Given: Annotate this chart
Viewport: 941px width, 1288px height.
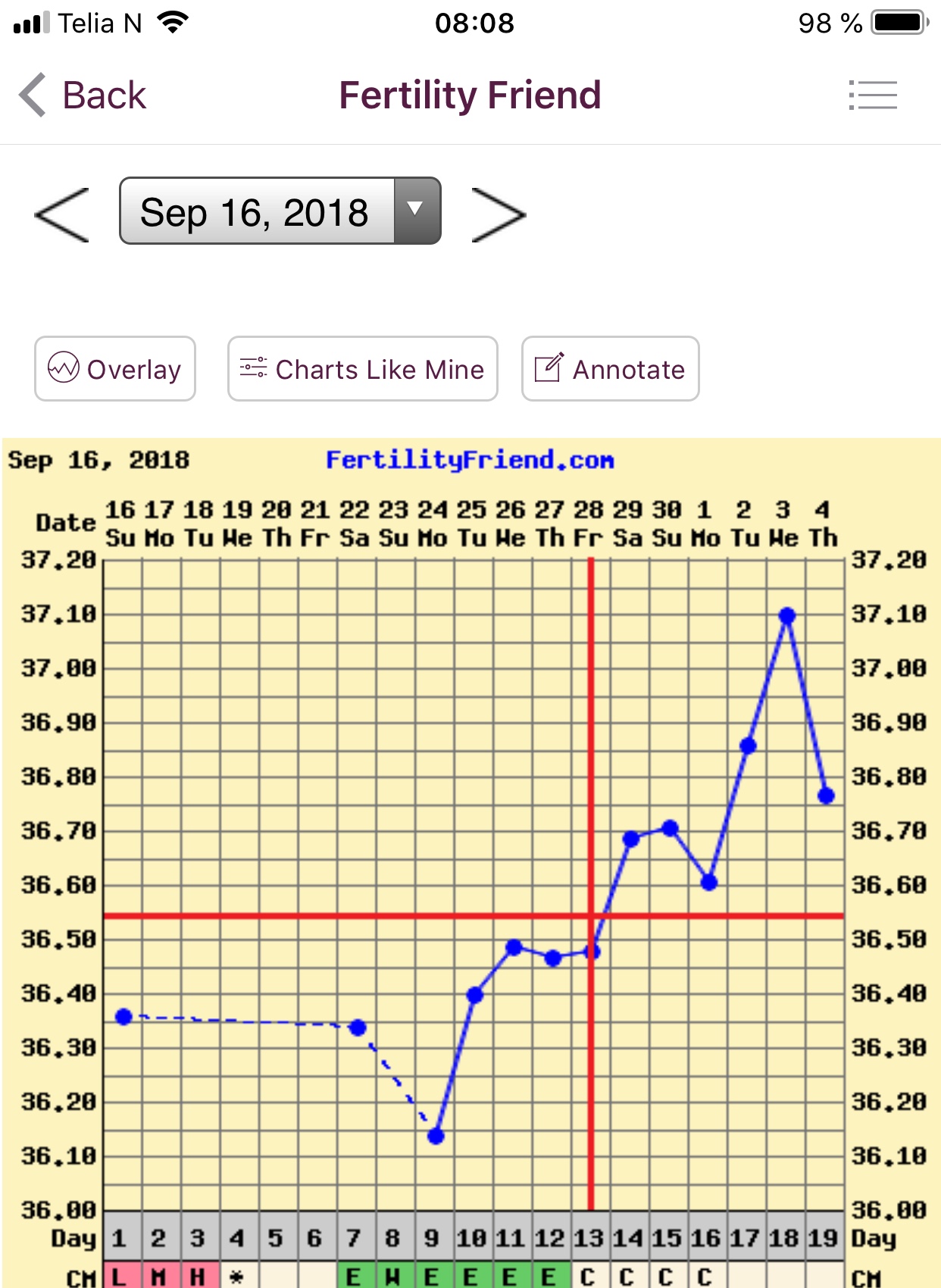Looking at the screenshot, I should 610,369.
